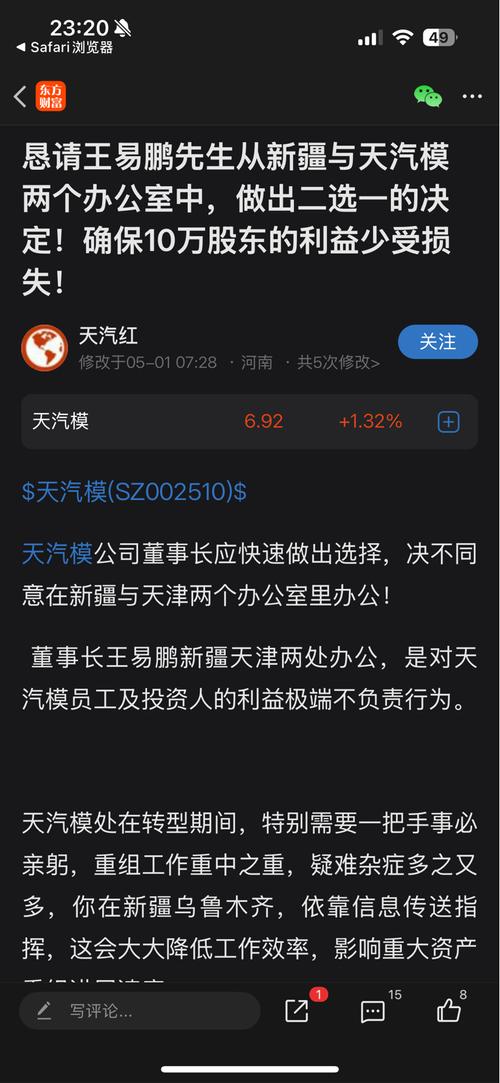View the 共5次修改 edit history

tap(338, 363)
